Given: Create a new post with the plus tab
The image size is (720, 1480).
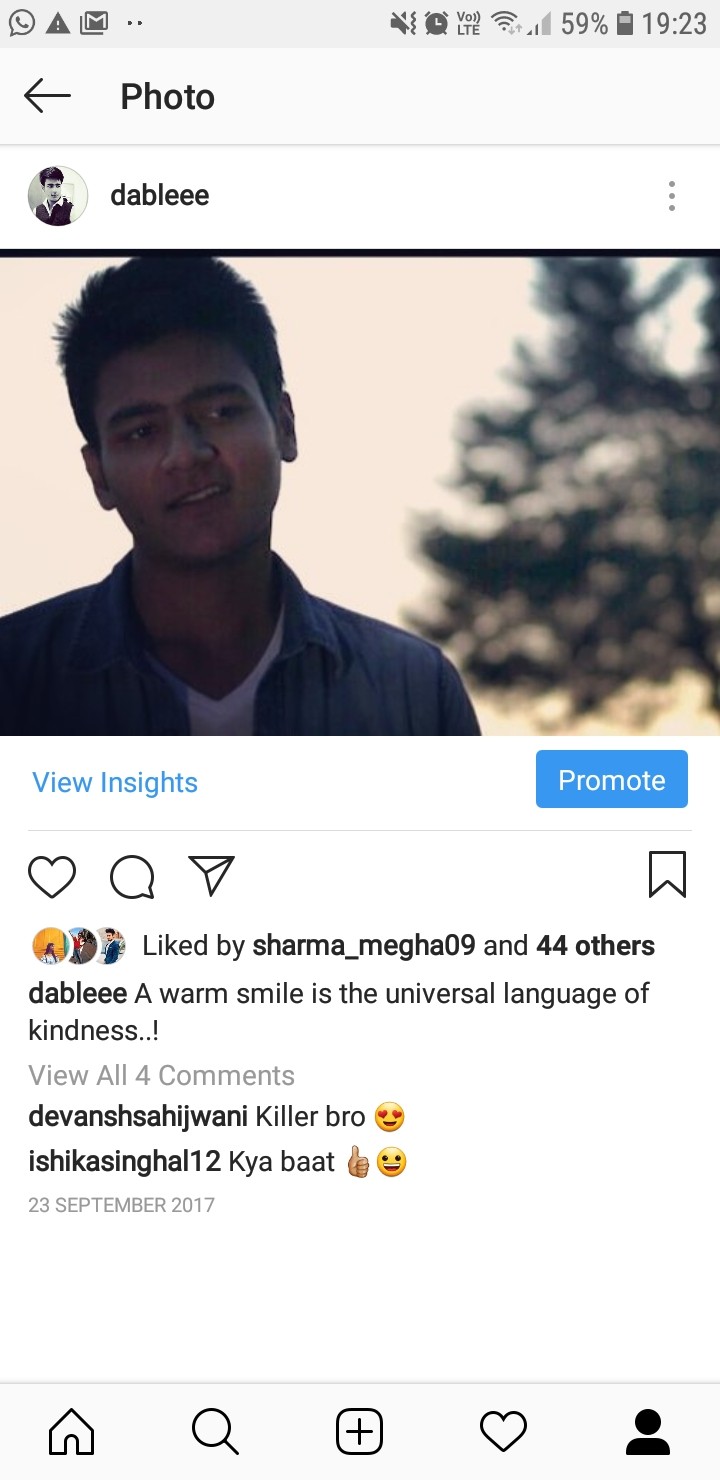Looking at the screenshot, I should pos(359,1431).
